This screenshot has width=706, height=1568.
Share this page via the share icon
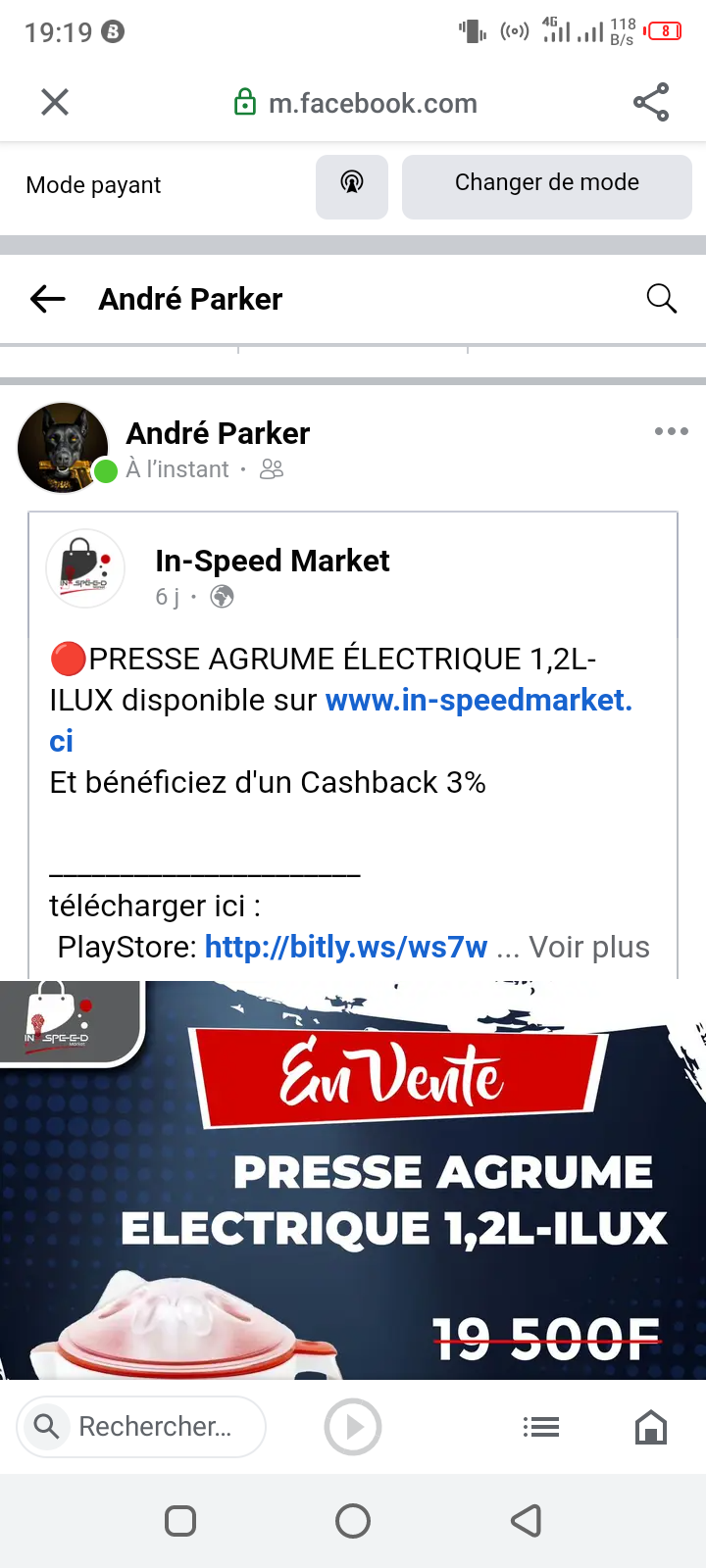[x=650, y=102]
